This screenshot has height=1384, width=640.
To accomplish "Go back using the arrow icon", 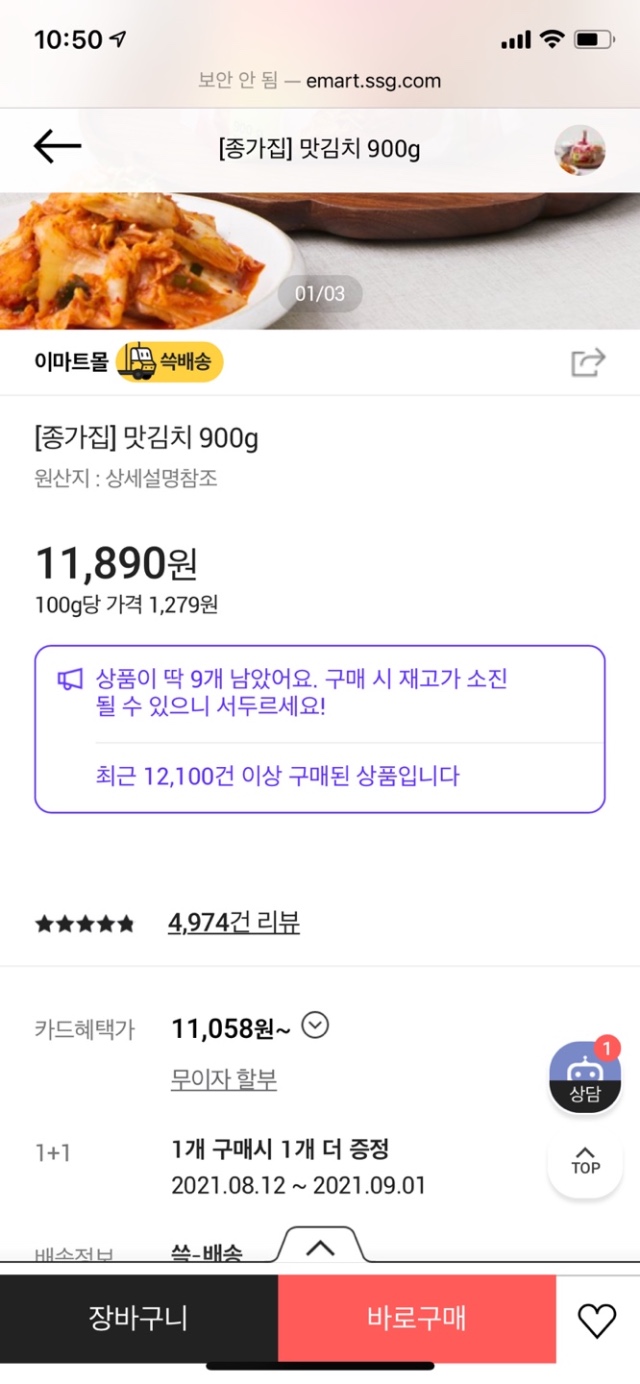I will click(x=57, y=148).
